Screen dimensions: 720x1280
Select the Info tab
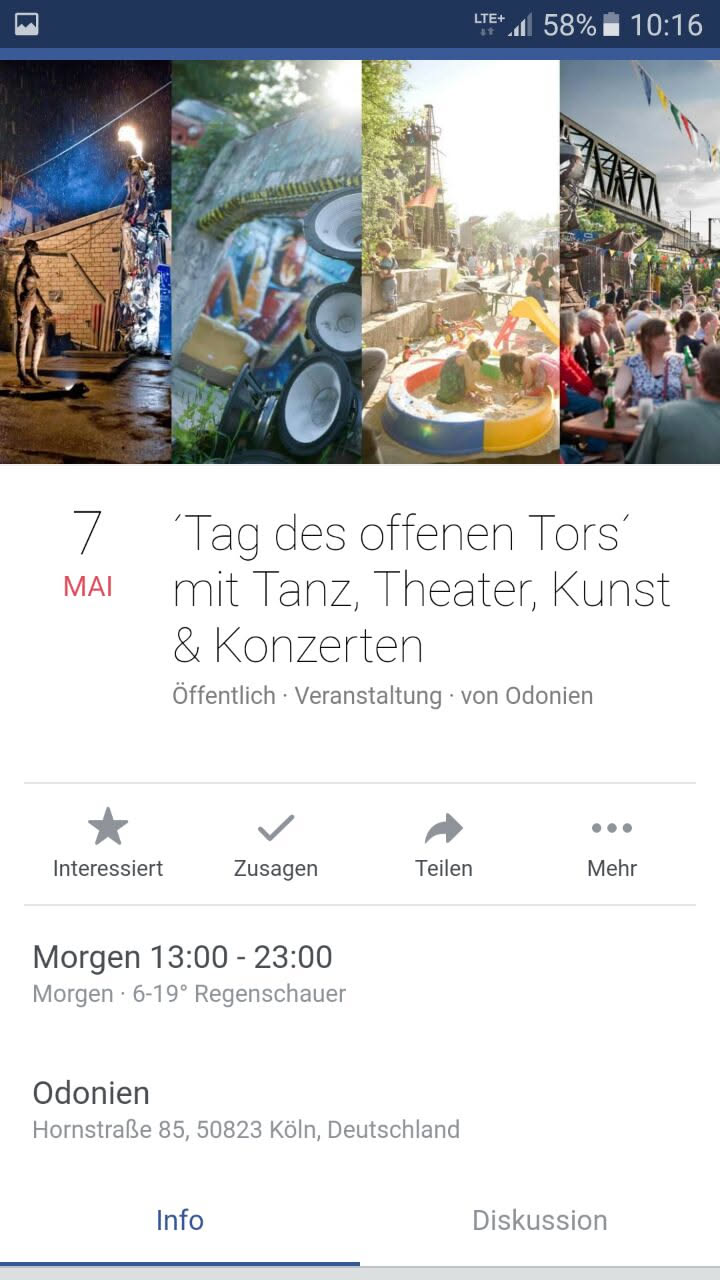point(180,1220)
